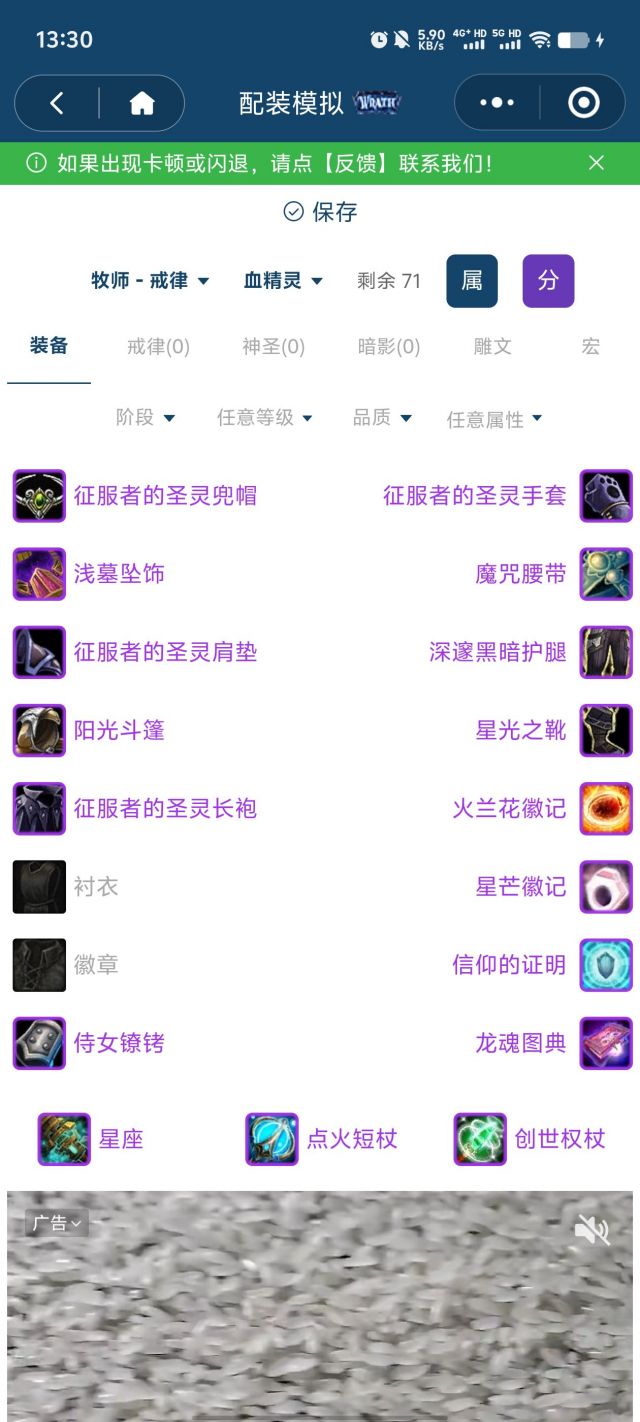This screenshot has width=640, height=1422.
Task: Open the 品质 quality filter
Action: click(382, 418)
